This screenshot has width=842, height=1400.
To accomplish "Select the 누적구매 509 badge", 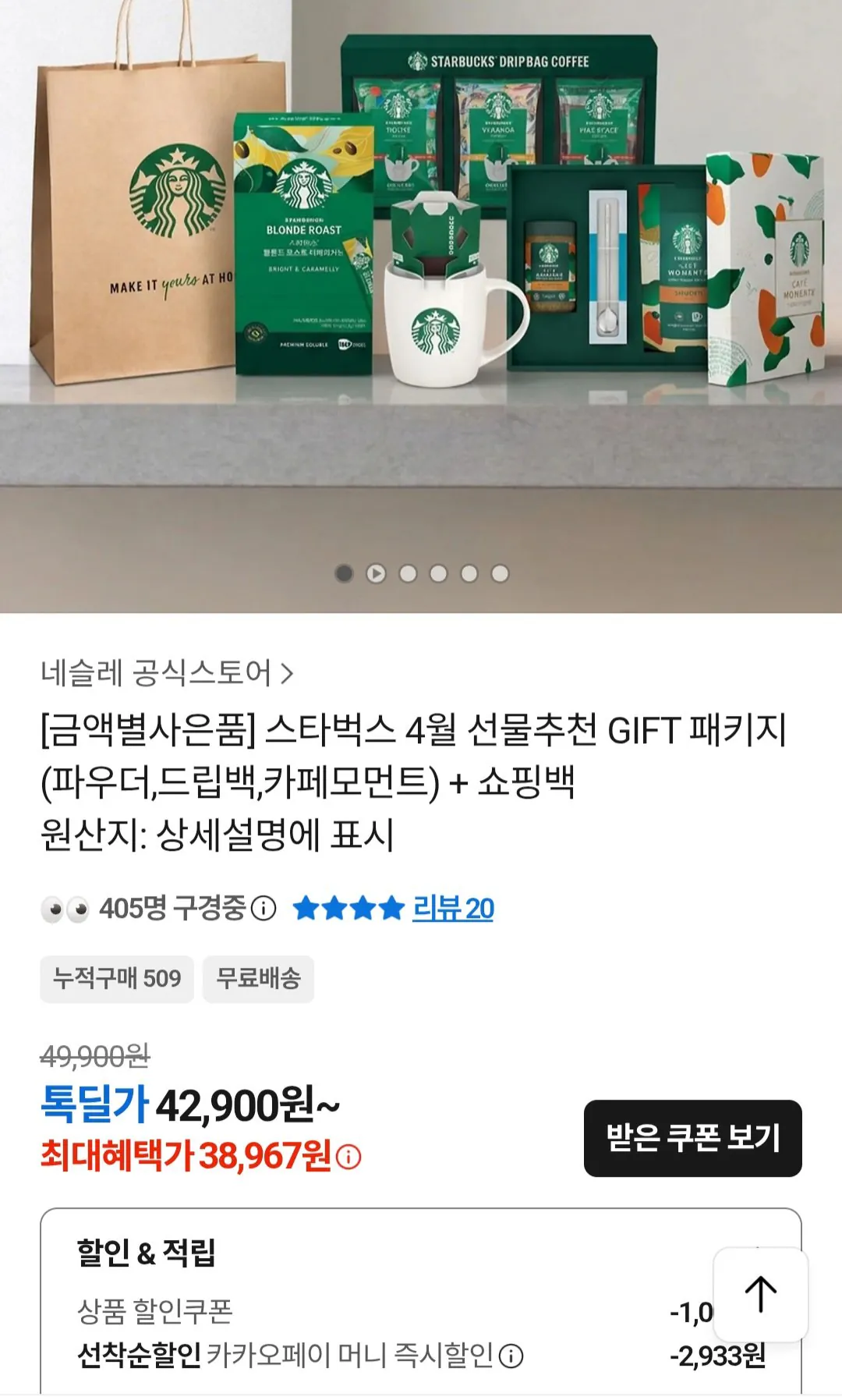I will point(115,980).
